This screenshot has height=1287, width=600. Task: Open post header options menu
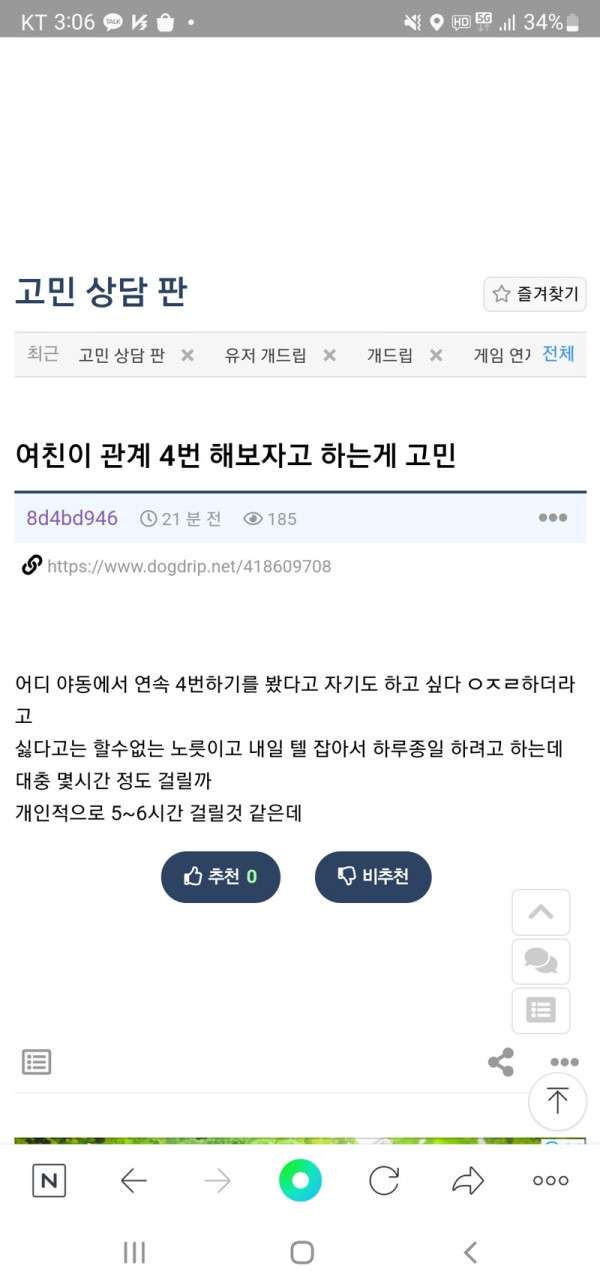tap(552, 518)
